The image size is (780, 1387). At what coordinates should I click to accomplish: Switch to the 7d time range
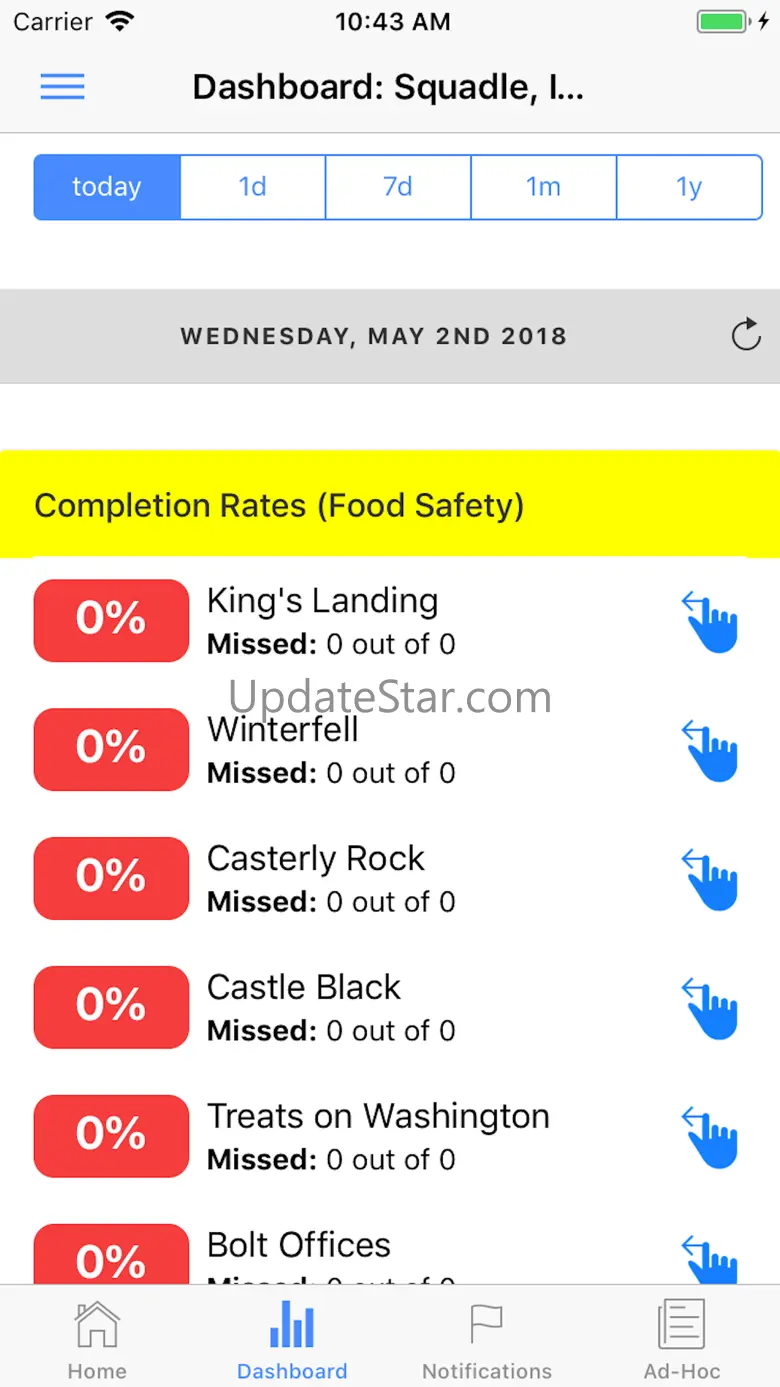click(398, 187)
